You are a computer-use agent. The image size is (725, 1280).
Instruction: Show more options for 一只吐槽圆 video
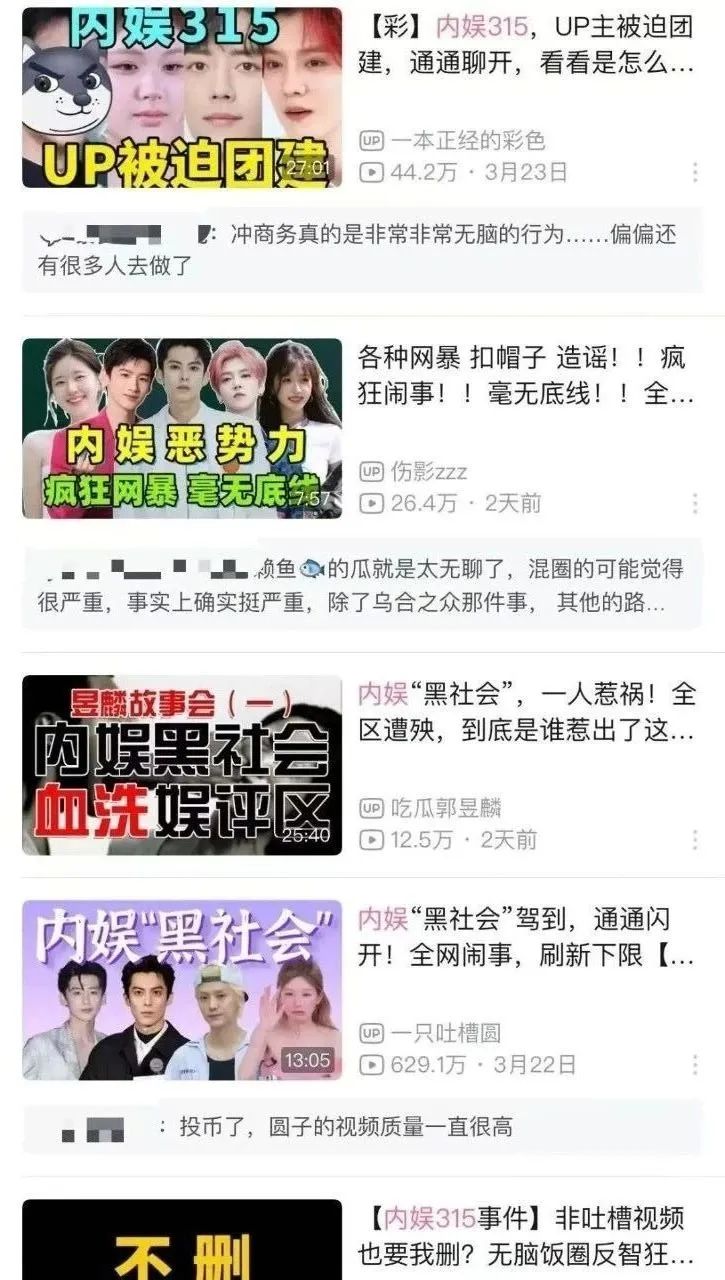click(695, 1064)
